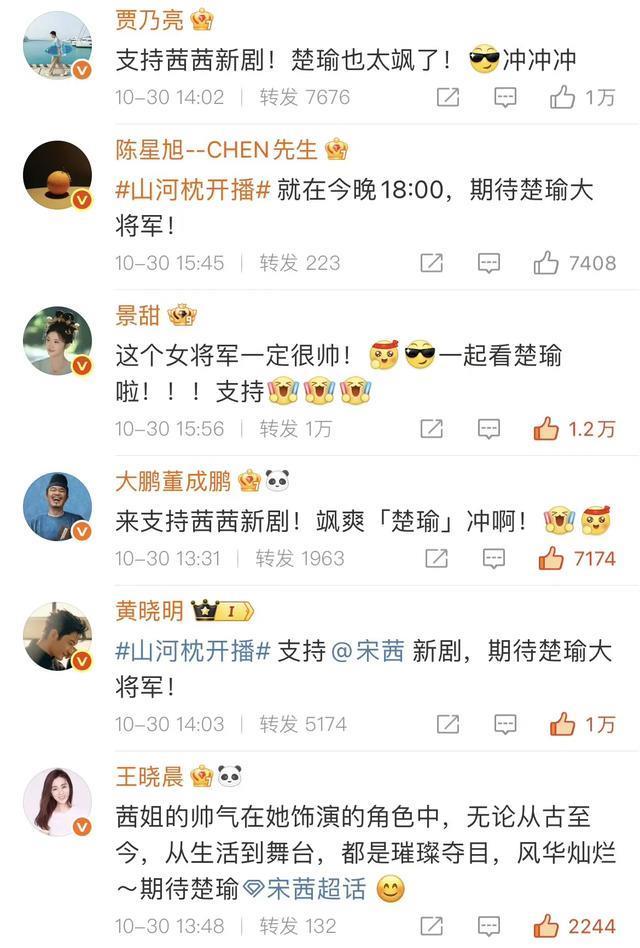Share 景甜's repost
The height and width of the screenshot is (948, 640).
(x=431, y=429)
